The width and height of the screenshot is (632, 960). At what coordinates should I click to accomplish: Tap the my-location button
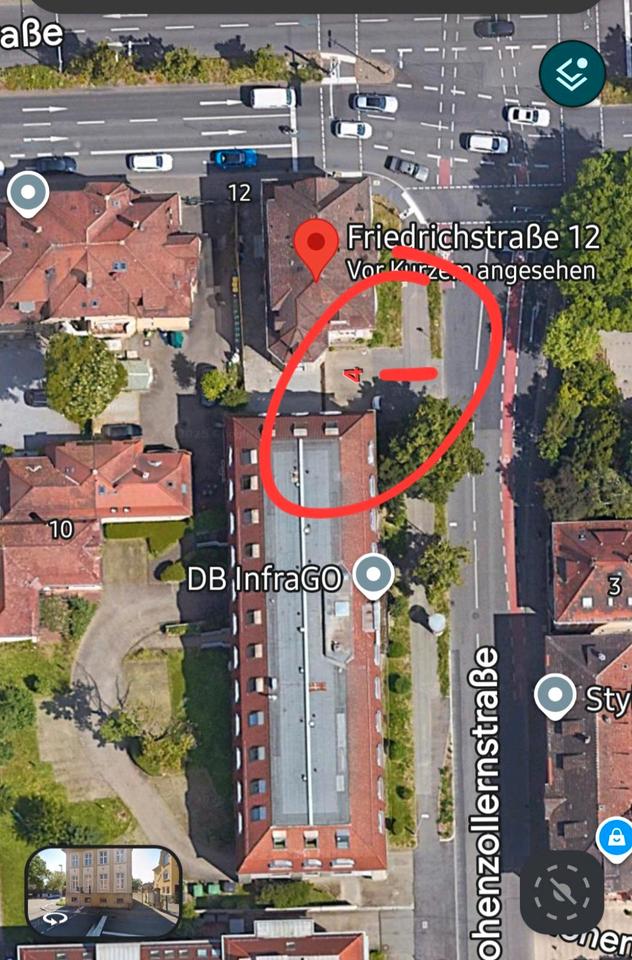point(561,892)
